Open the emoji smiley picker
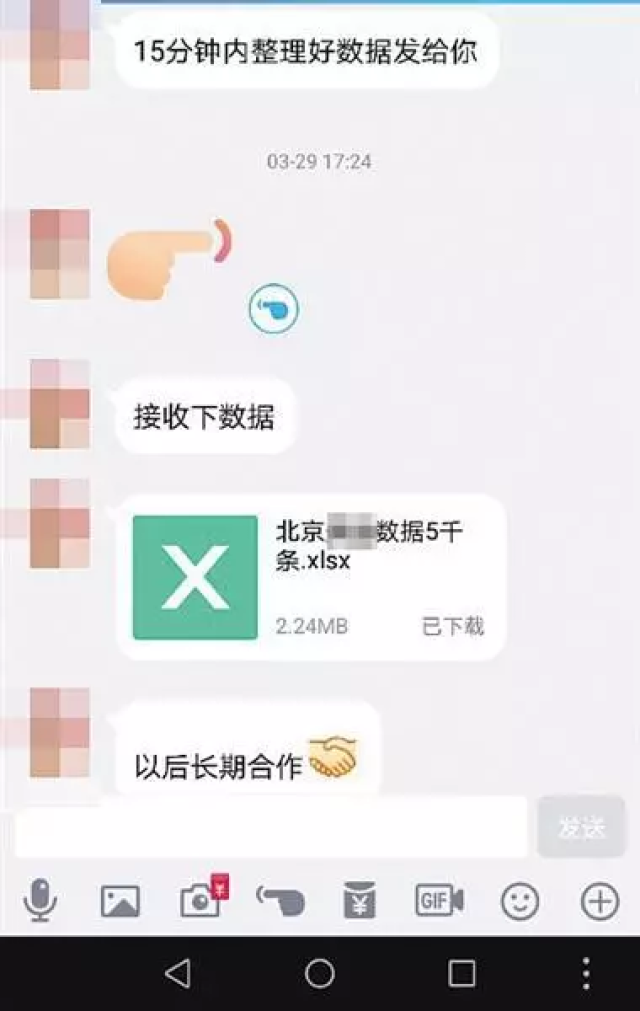This screenshot has height=1011, width=640. coord(519,902)
